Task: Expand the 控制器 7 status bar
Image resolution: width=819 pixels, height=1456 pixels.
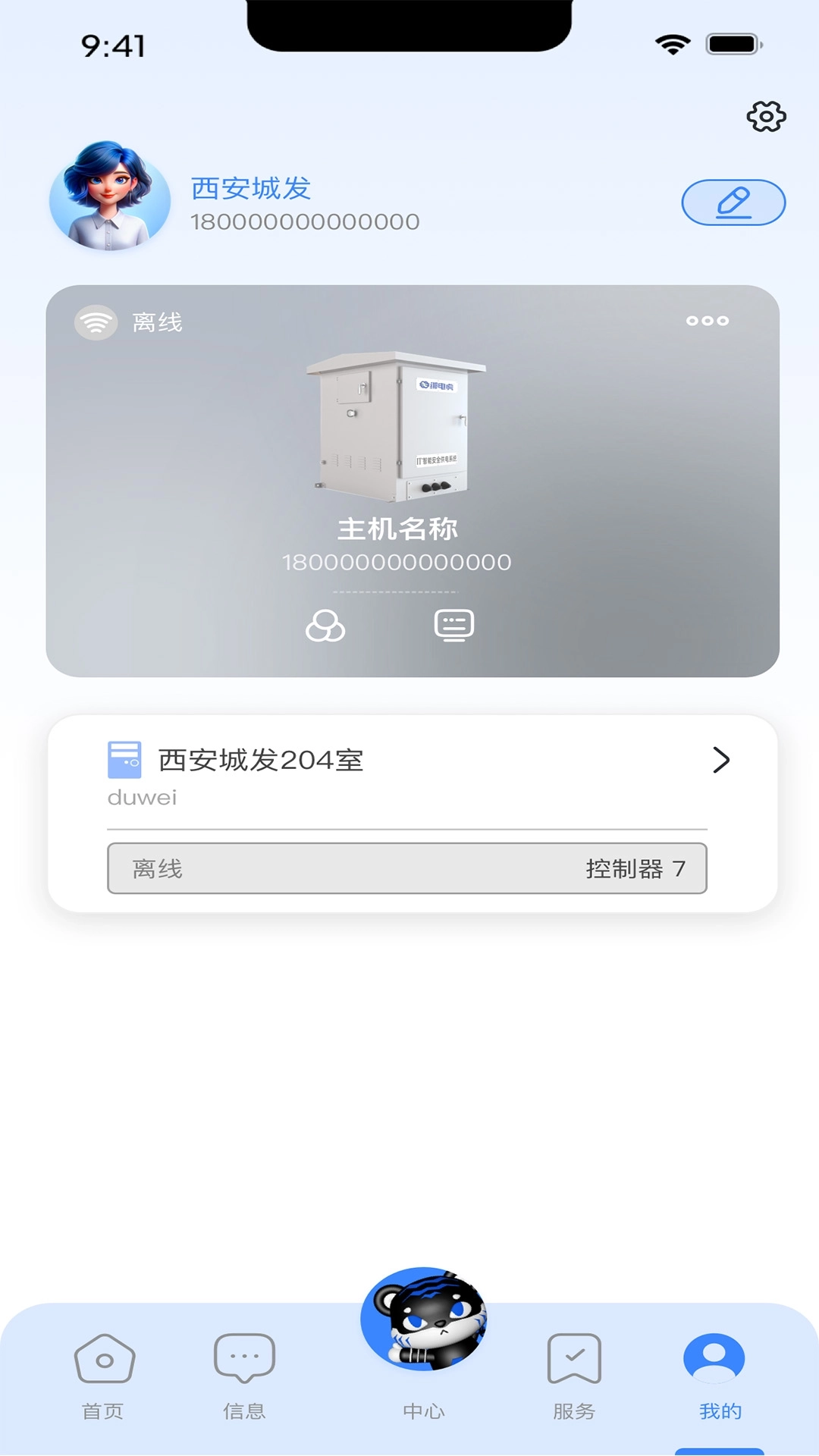Action: [408, 869]
